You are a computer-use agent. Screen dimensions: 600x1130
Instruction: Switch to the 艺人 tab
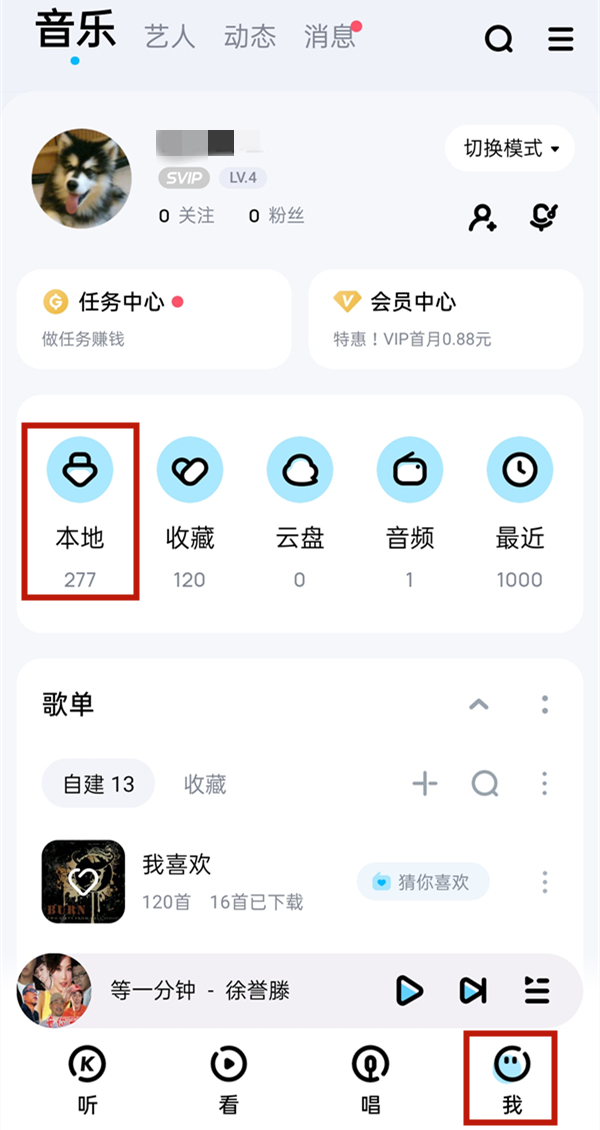click(x=169, y=37)
